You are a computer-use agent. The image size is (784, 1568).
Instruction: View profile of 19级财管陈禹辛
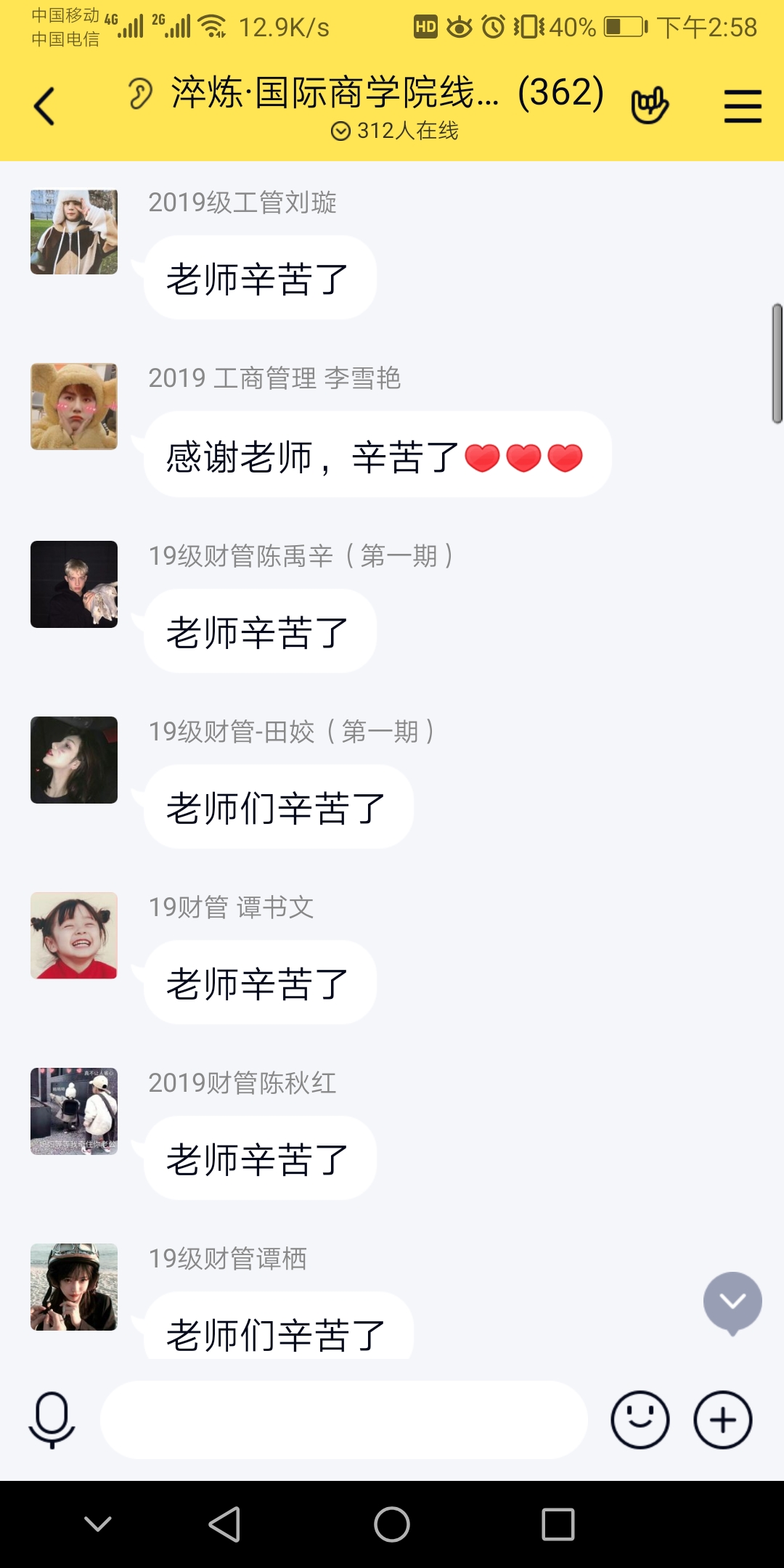coord(74,584)
